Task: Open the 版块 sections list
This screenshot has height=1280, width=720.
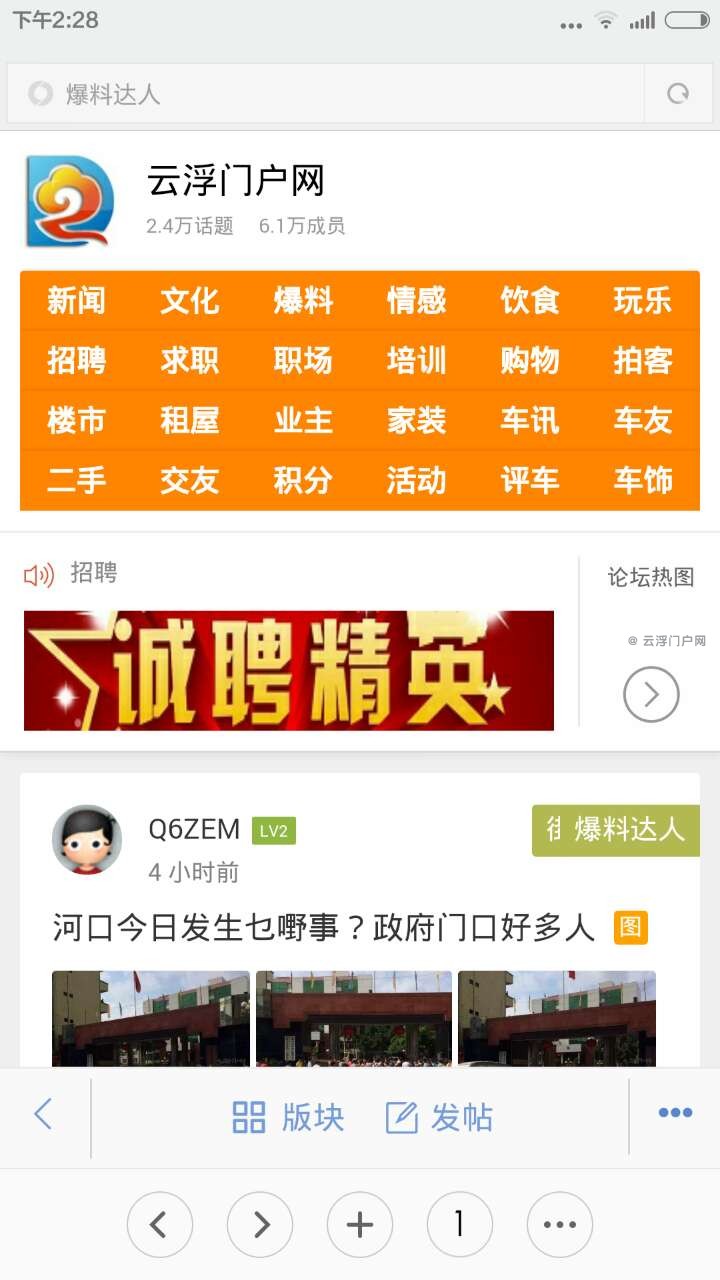Action: (x=288, y=1117)
